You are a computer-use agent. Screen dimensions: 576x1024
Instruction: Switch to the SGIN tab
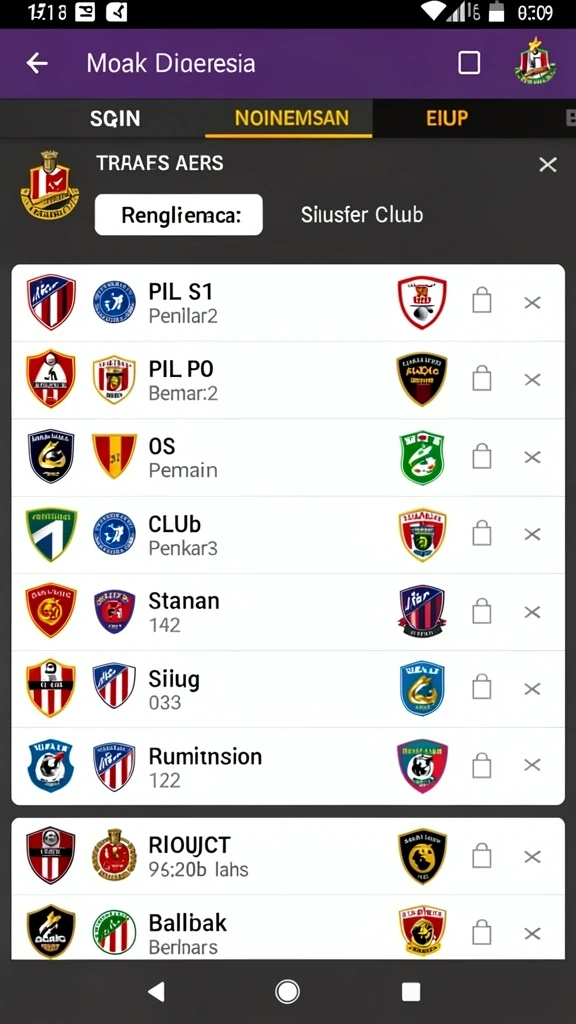(x=115, y=118)
